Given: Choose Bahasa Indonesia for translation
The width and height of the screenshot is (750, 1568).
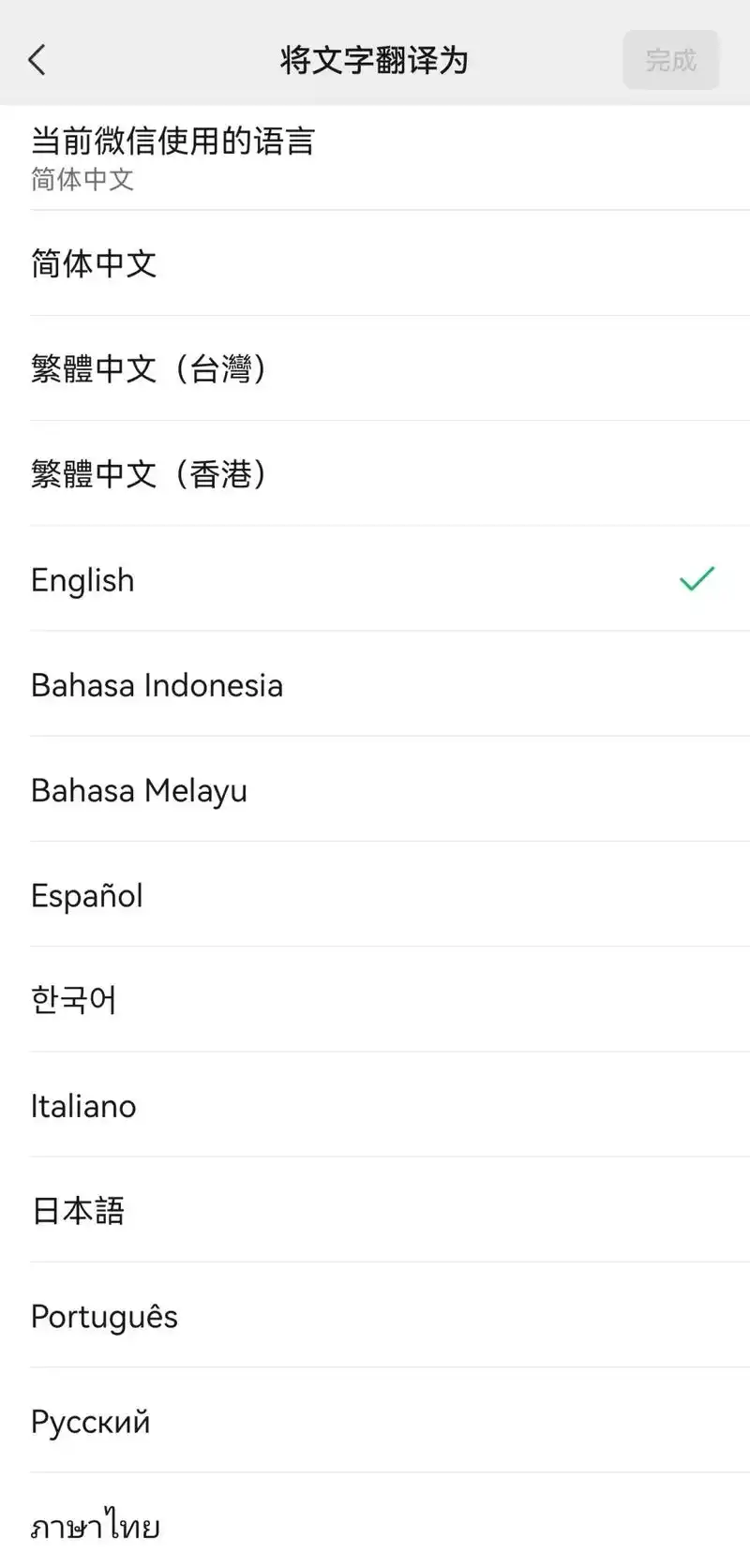Looking at the screenshot, I should (157, 685).
